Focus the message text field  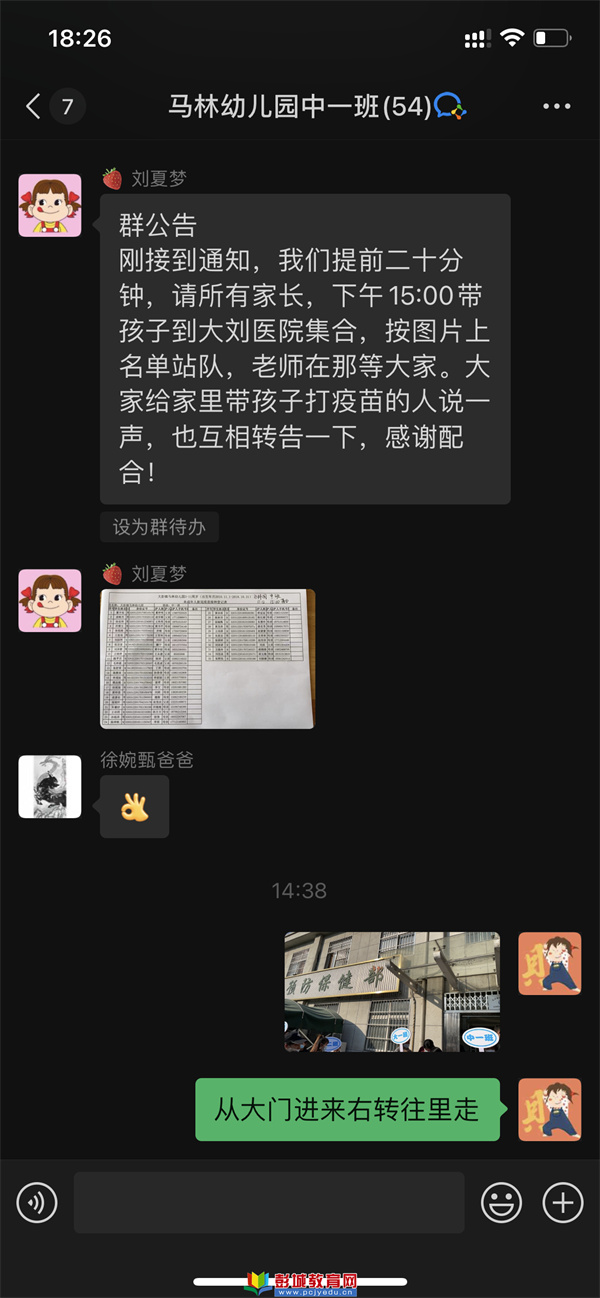tap(269, 1202)
